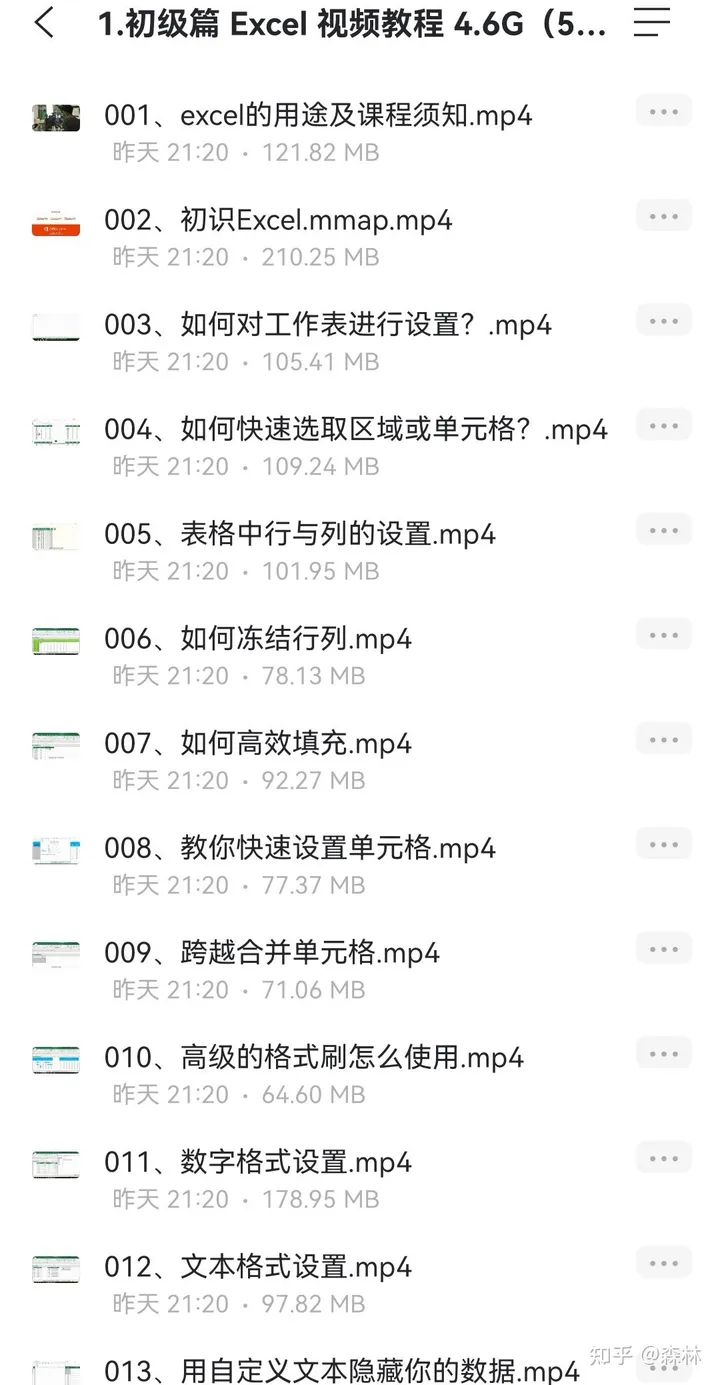Open 005、表格中行与列的设置.mp4
720x1385 pixels.
tap(299, 534)
